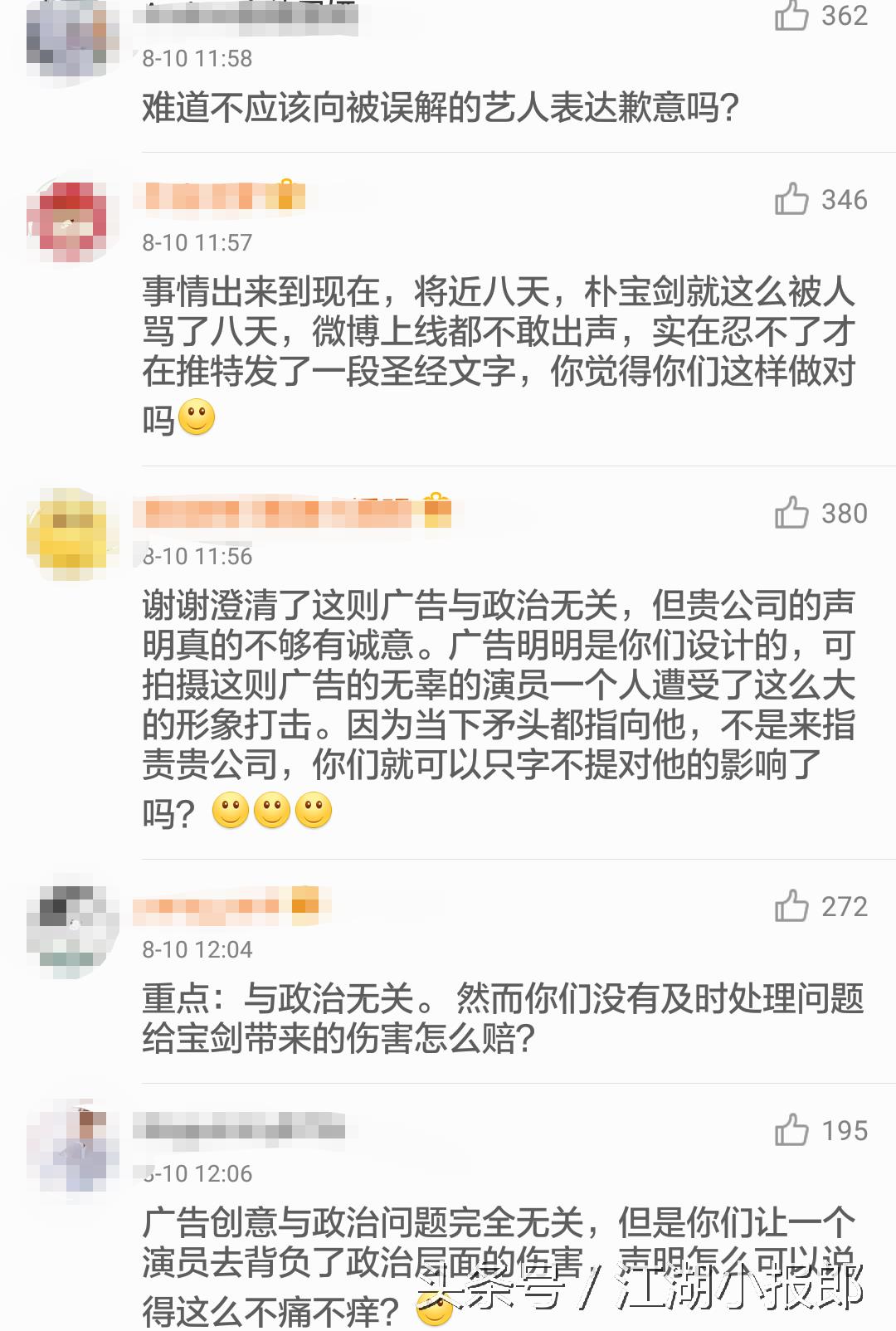896x1331 pixels.
Task: Like the comment posted at 8-10 11:57
Action: click(x=791, y=199)
